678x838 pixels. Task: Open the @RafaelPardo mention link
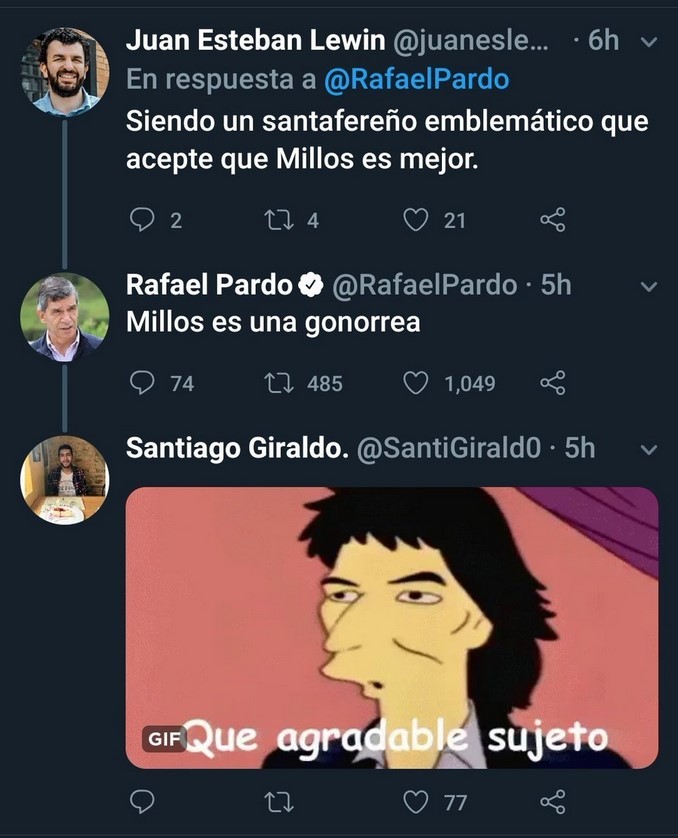pyautogui.click(x=417, y=80)
